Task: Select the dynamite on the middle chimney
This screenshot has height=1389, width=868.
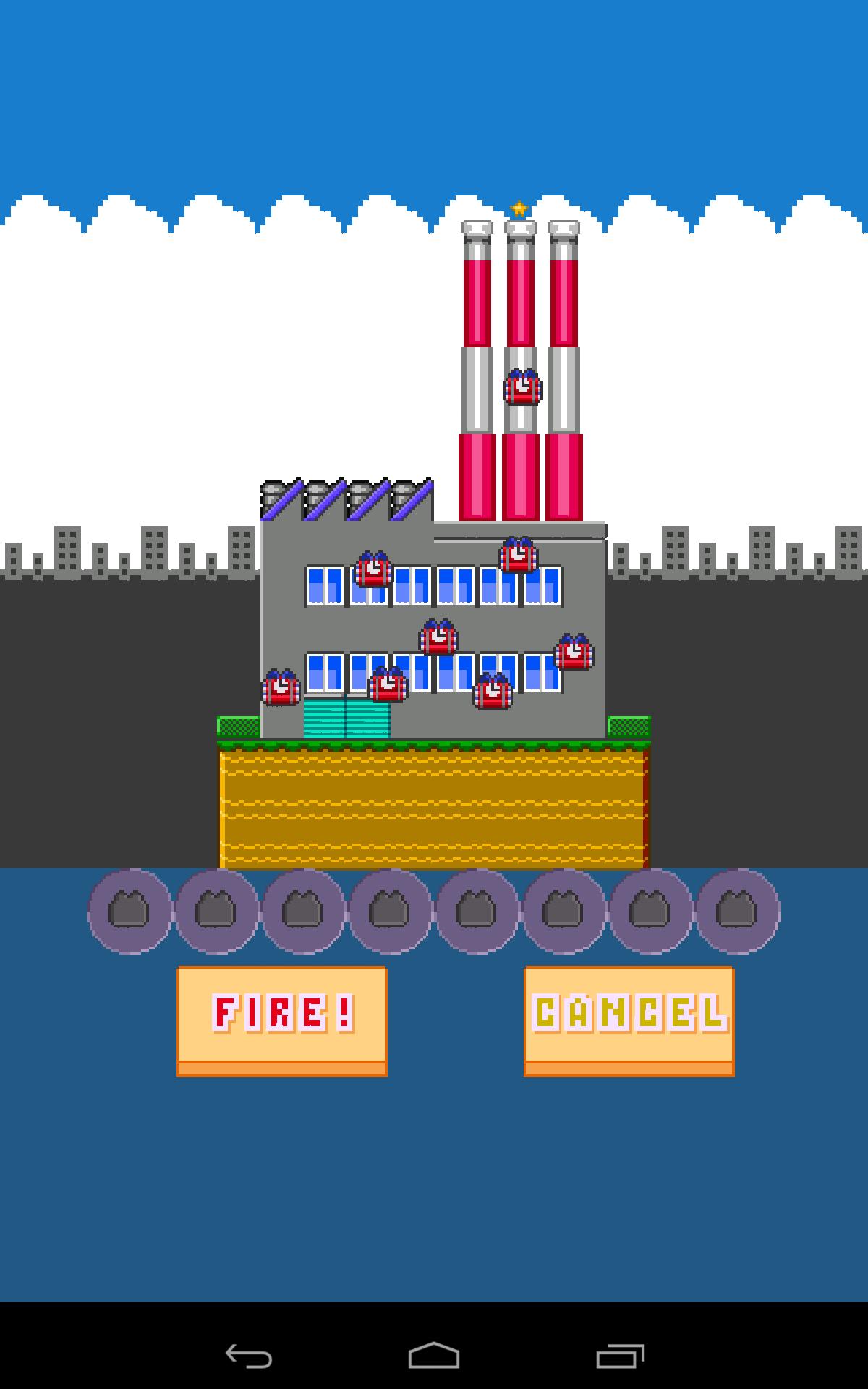Action: click(x=522, y=388)
